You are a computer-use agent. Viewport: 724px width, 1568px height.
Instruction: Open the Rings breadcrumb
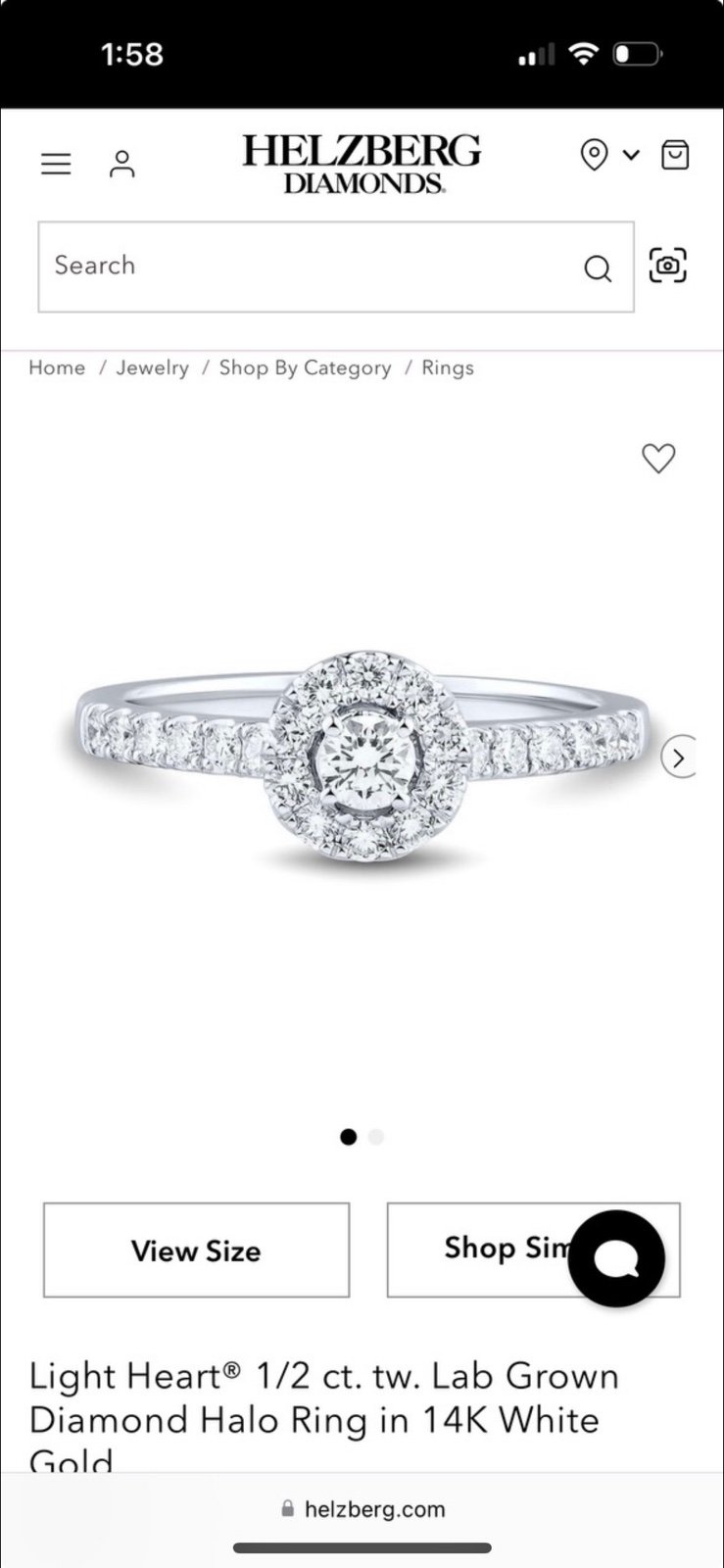[448, 367]
